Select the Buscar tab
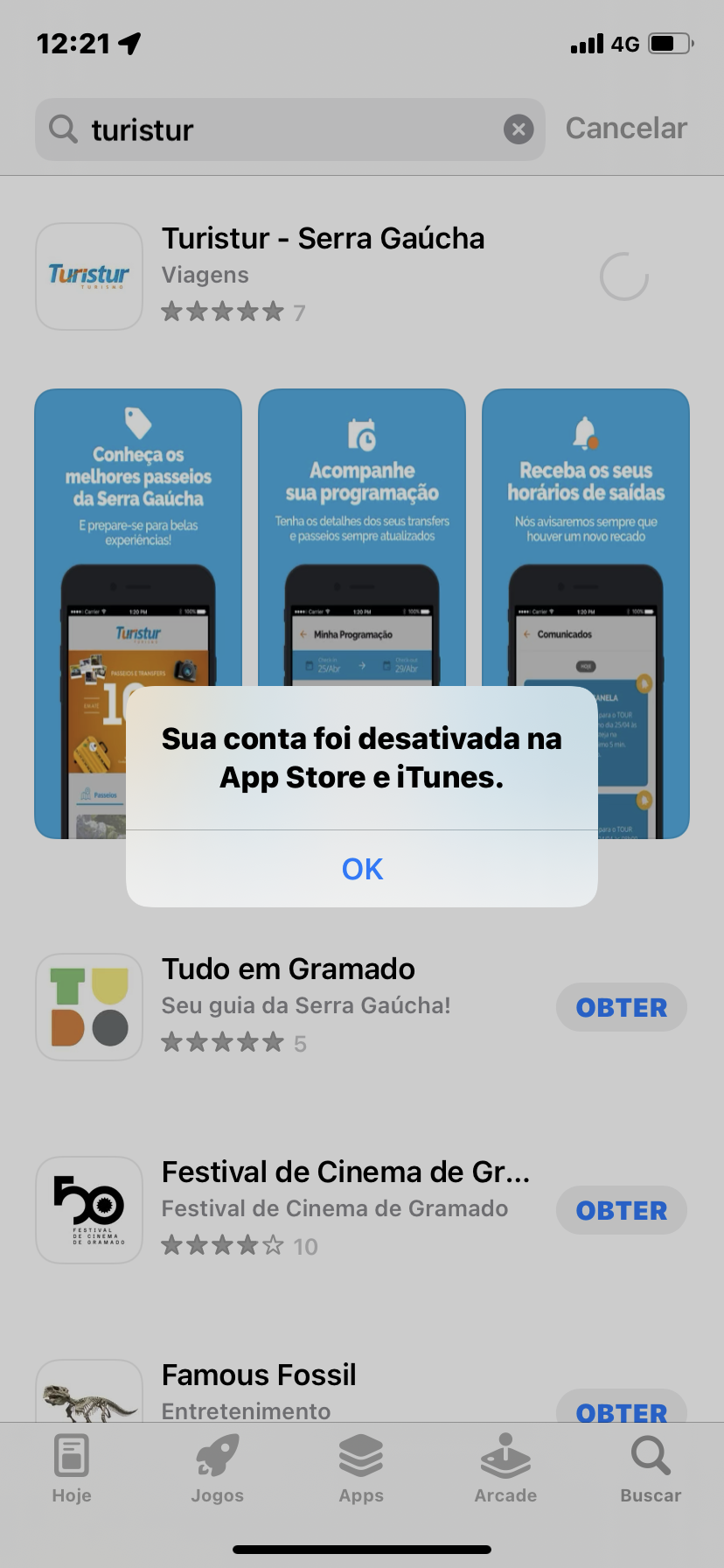Image resolution: width=724 pixels, height=1568 pixels. tap(651, 1470)
